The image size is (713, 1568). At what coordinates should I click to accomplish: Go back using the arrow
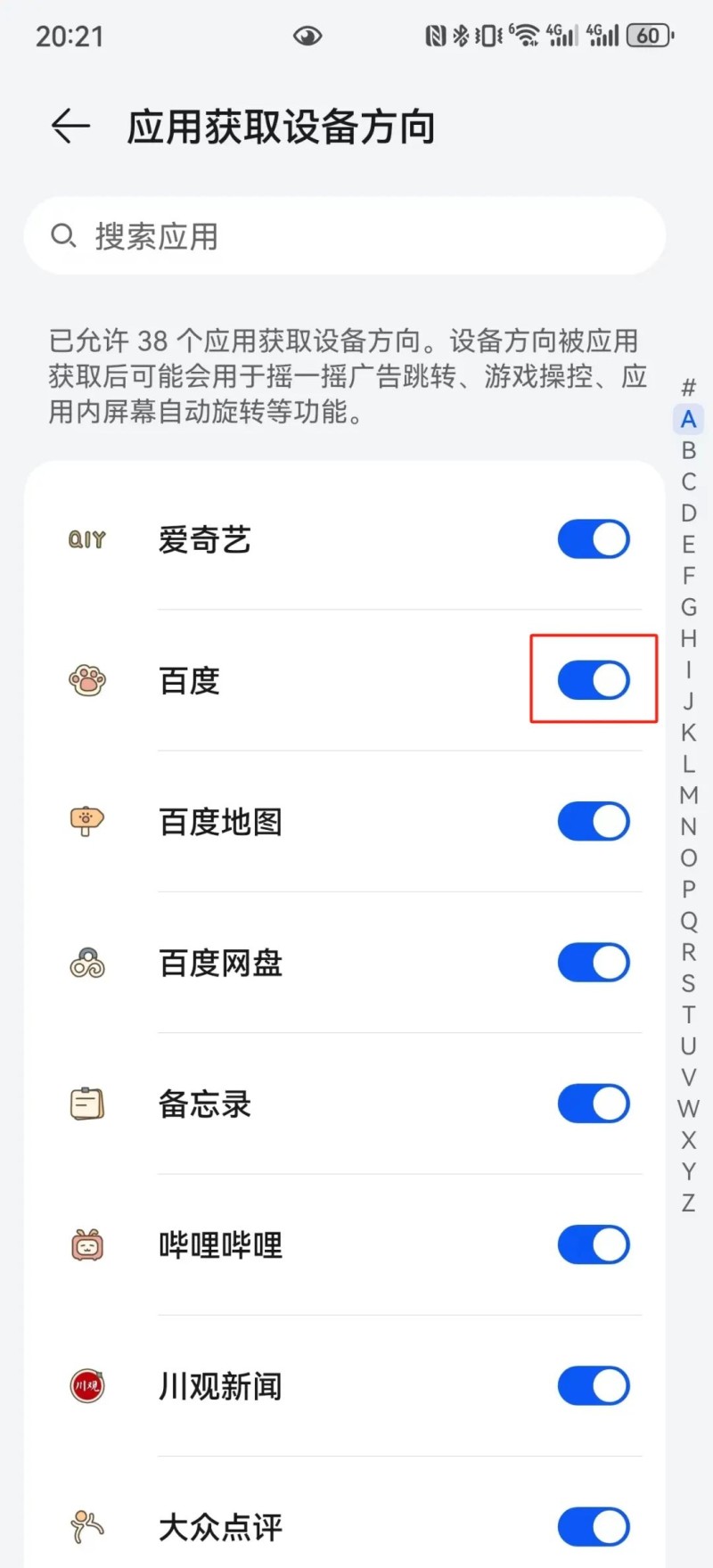70,127
